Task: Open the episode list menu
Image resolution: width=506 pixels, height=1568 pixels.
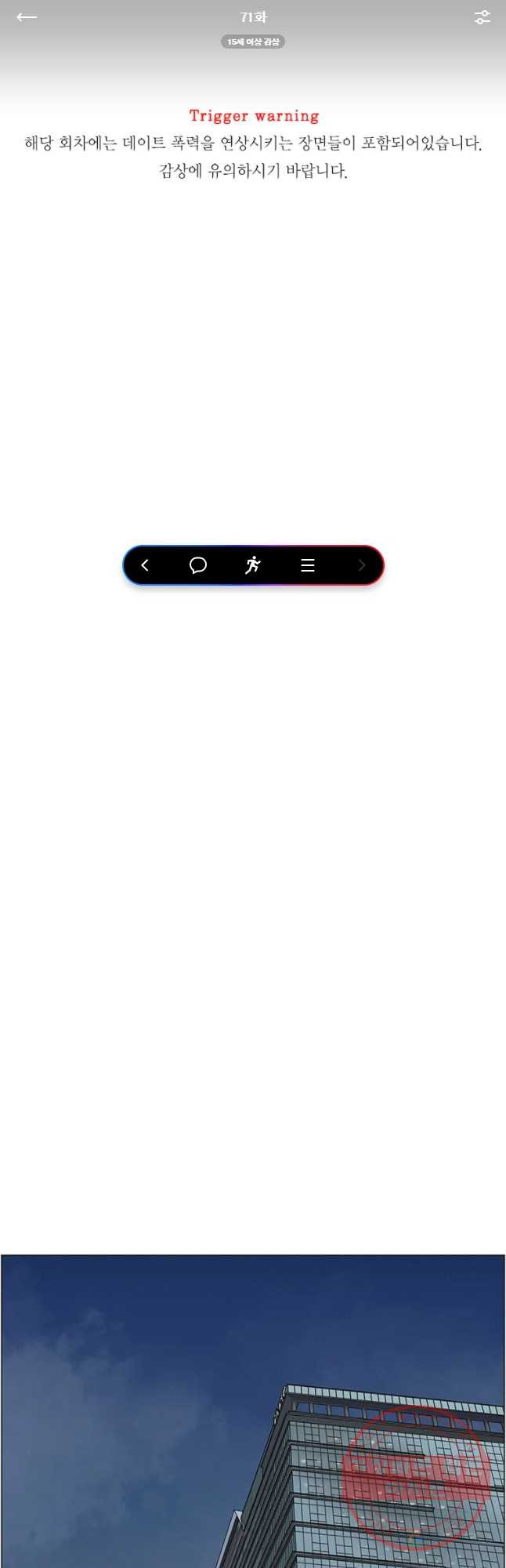Action: pyautogui.click(x=308, y=565)
